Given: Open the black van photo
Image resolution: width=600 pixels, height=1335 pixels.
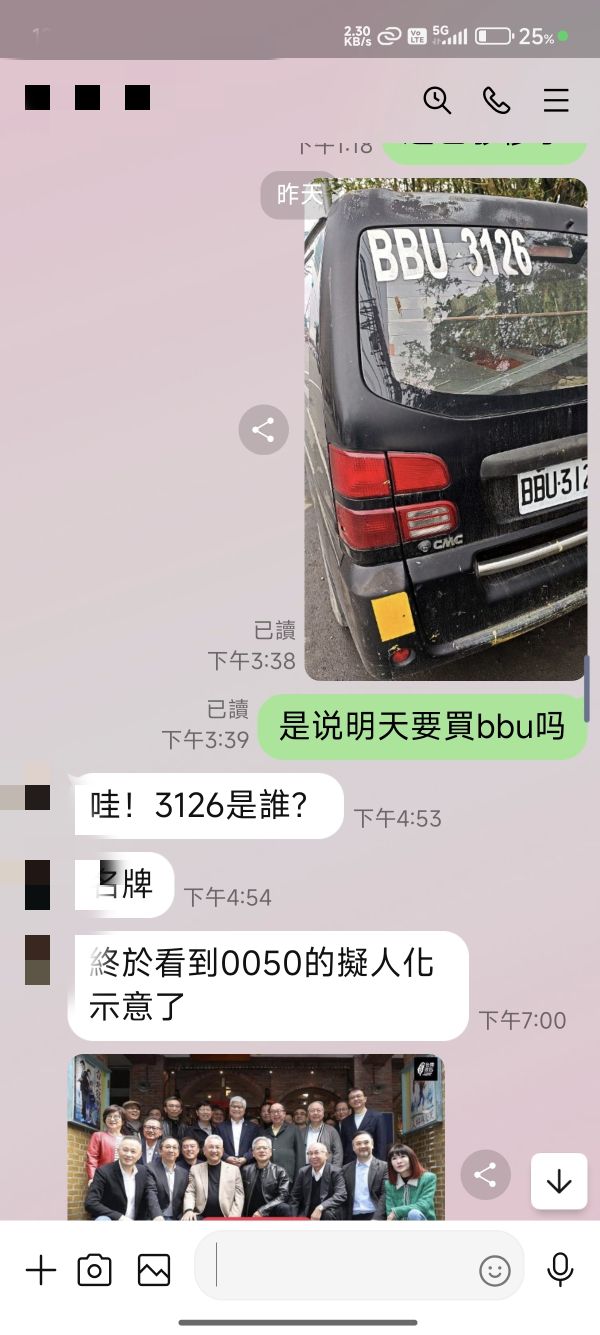Looking at the screenshot, I should (445, 429).
